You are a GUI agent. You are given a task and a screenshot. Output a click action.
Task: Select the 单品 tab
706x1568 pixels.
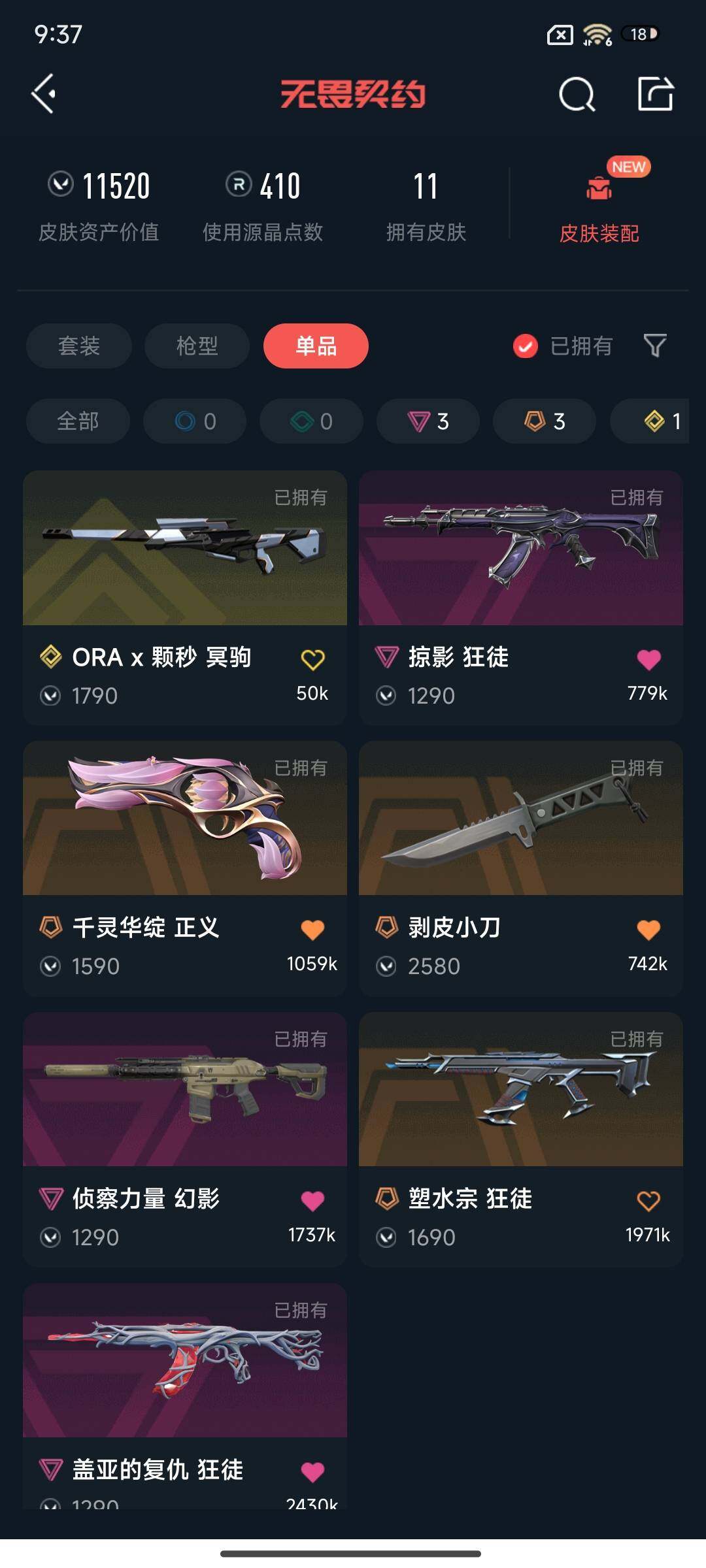point(316,346)
